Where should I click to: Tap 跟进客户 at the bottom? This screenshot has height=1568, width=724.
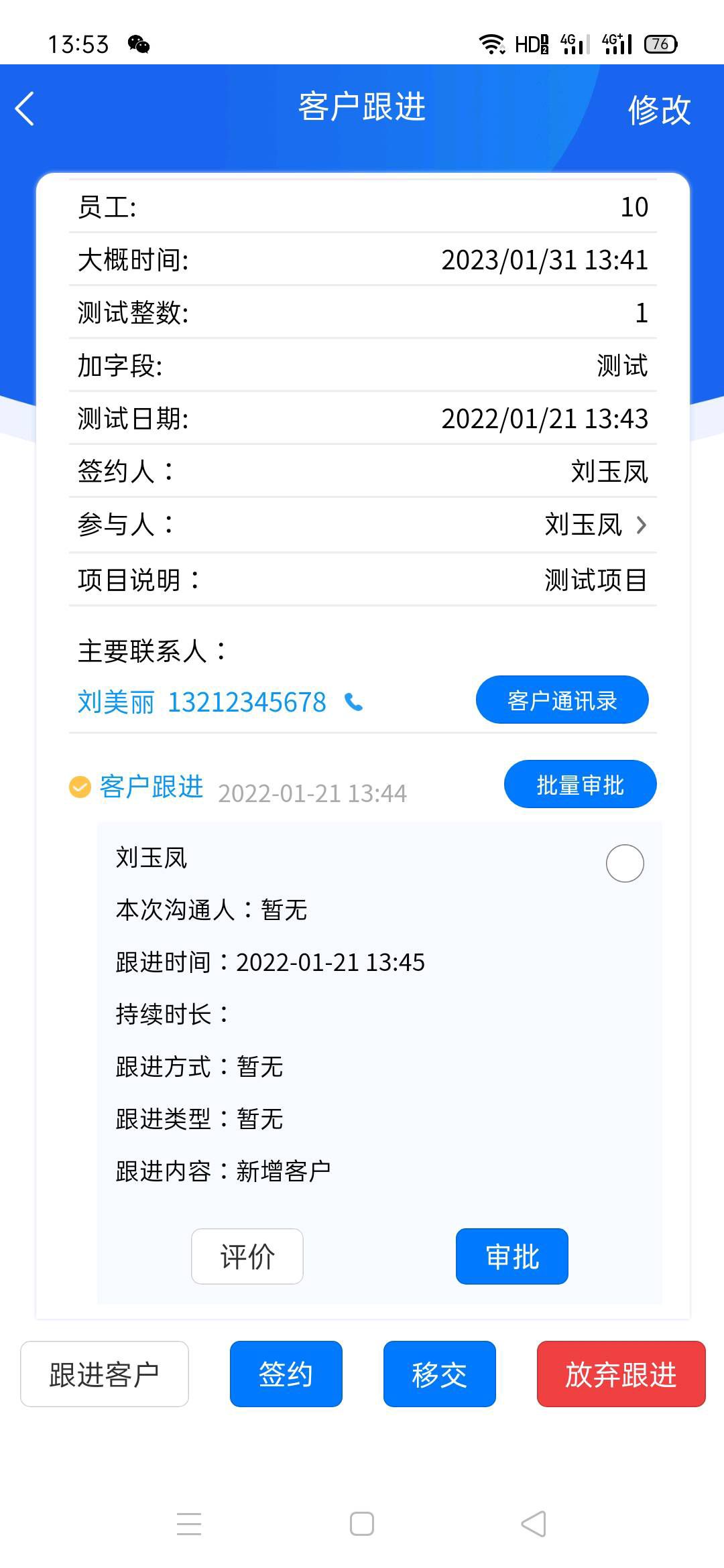pyautogui.click(x=105, y=1374)
